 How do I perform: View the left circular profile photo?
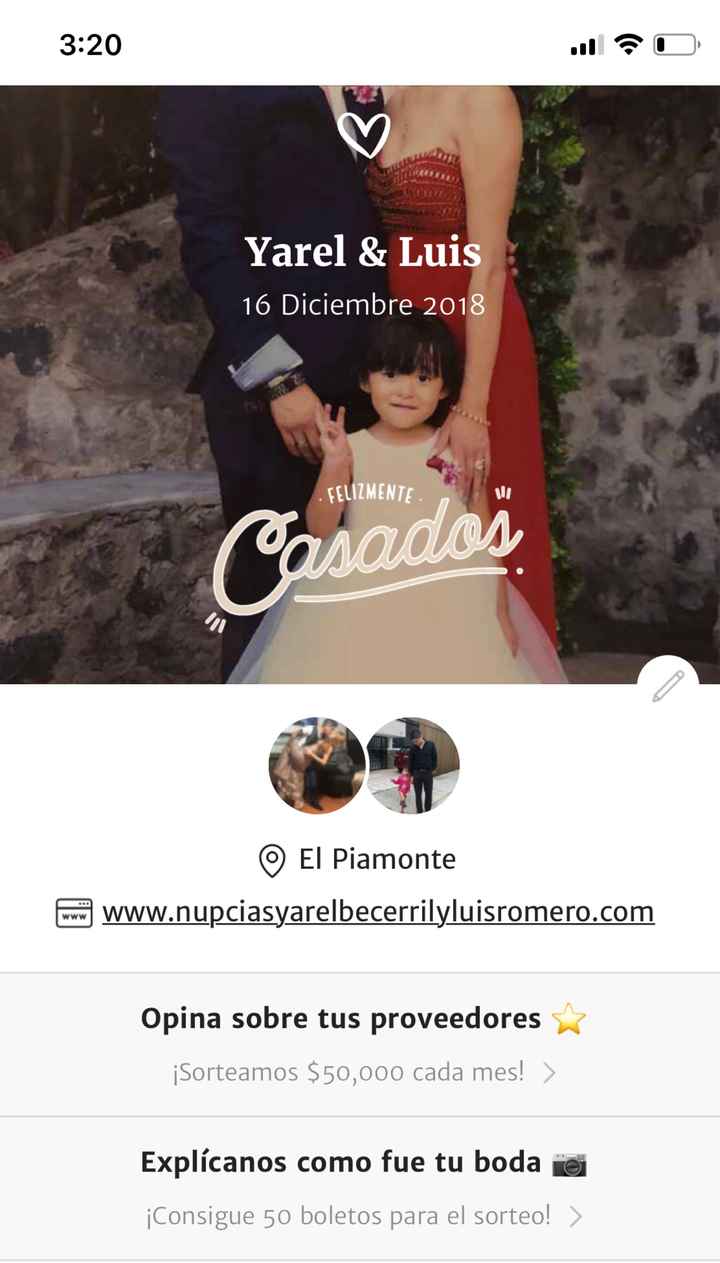(317, 765)
